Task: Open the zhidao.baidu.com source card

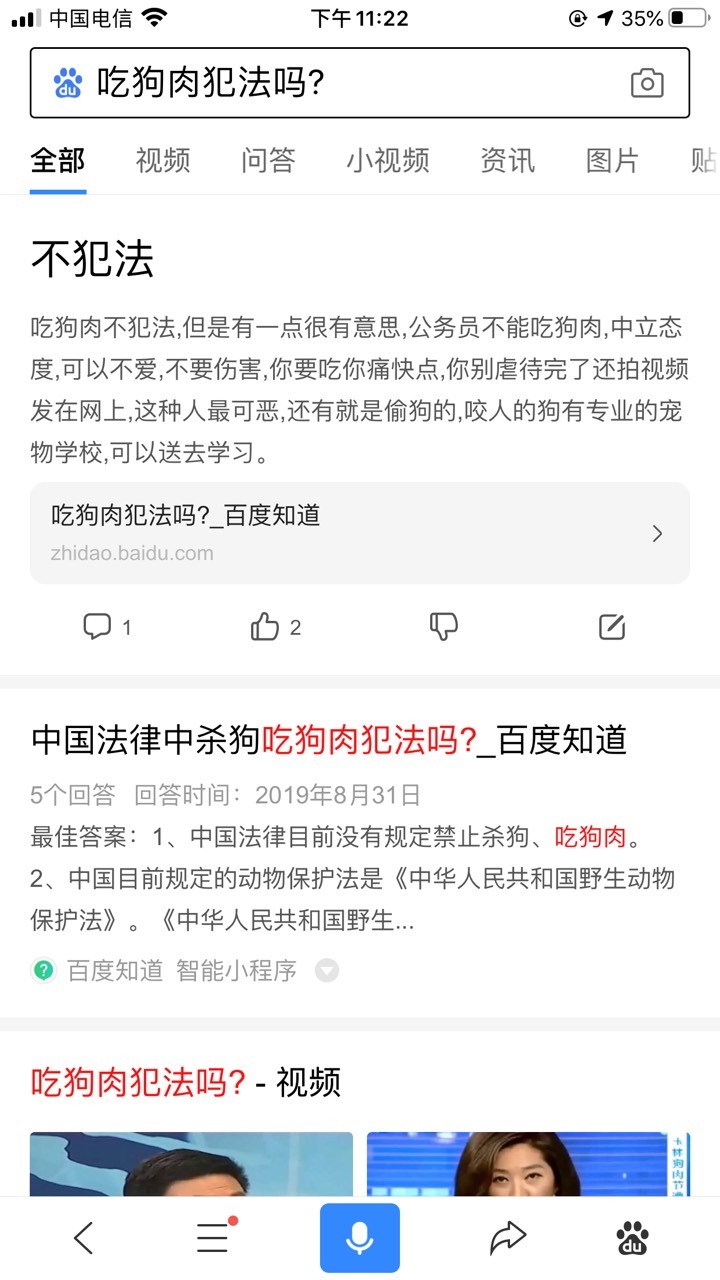Action: 360,533
